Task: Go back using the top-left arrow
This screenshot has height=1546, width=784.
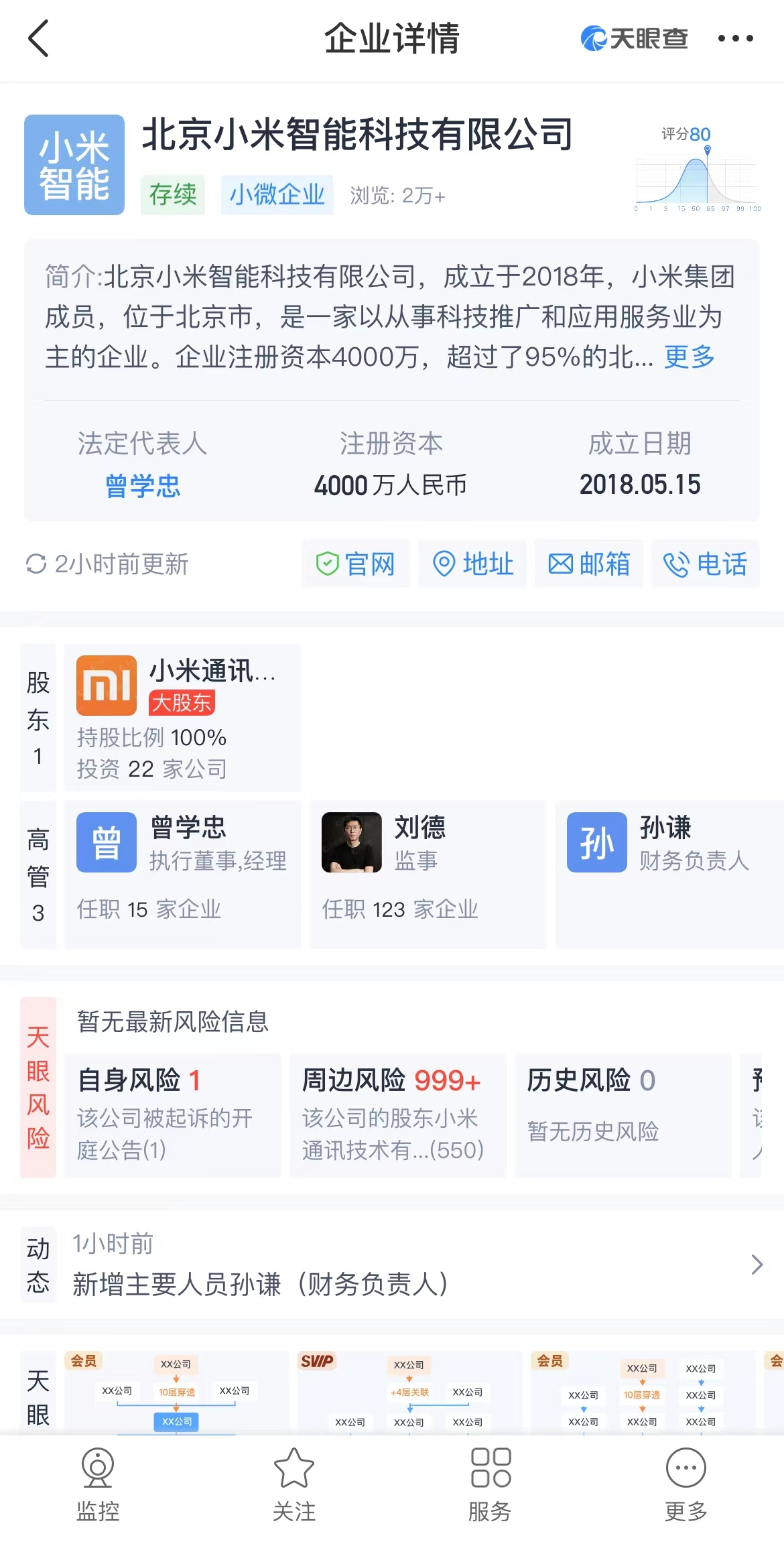Action: (x=39, y=38)
